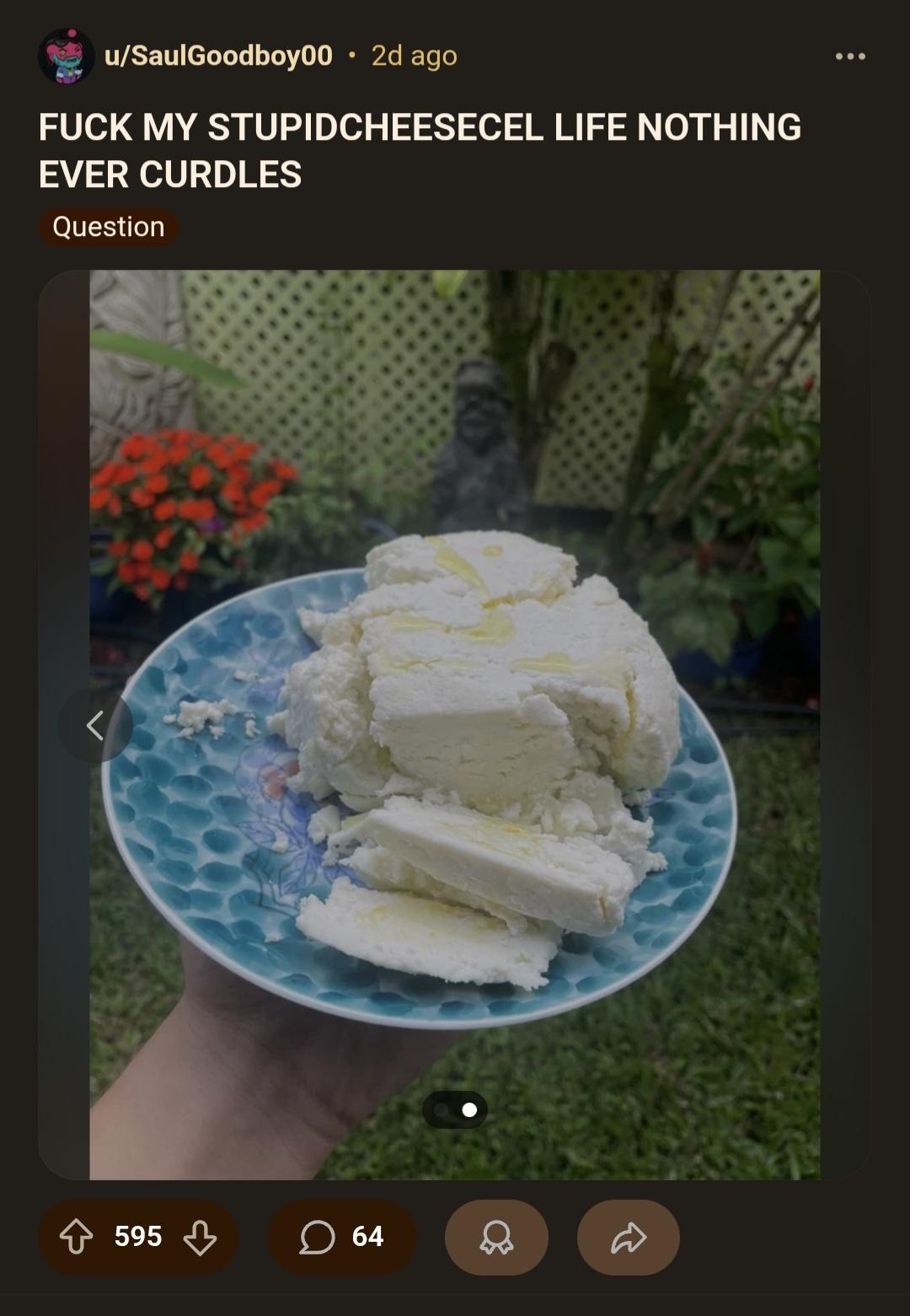Visit the u/SaulGoodboy00 username link
This screenshot has width=910, height=1316.
[x=218, y=56]
